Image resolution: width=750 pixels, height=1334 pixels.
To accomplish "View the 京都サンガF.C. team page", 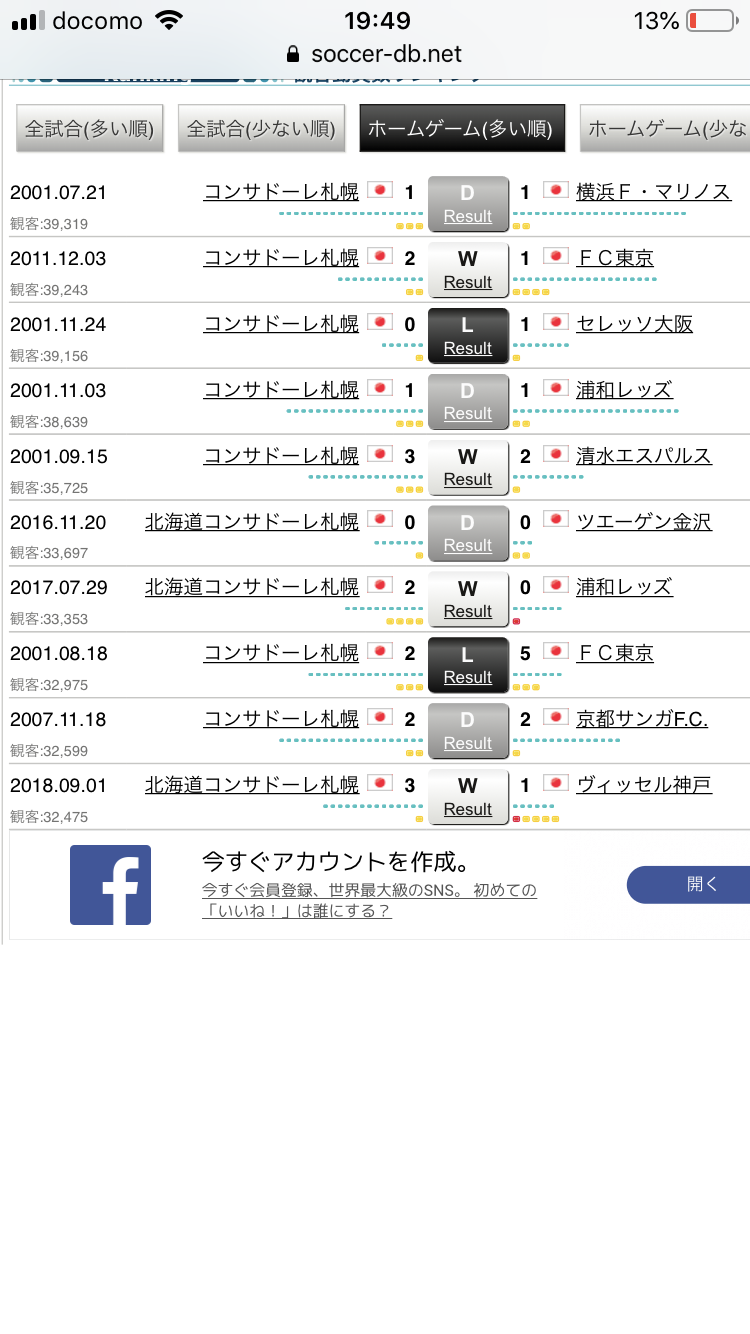I will pos(642,720).
